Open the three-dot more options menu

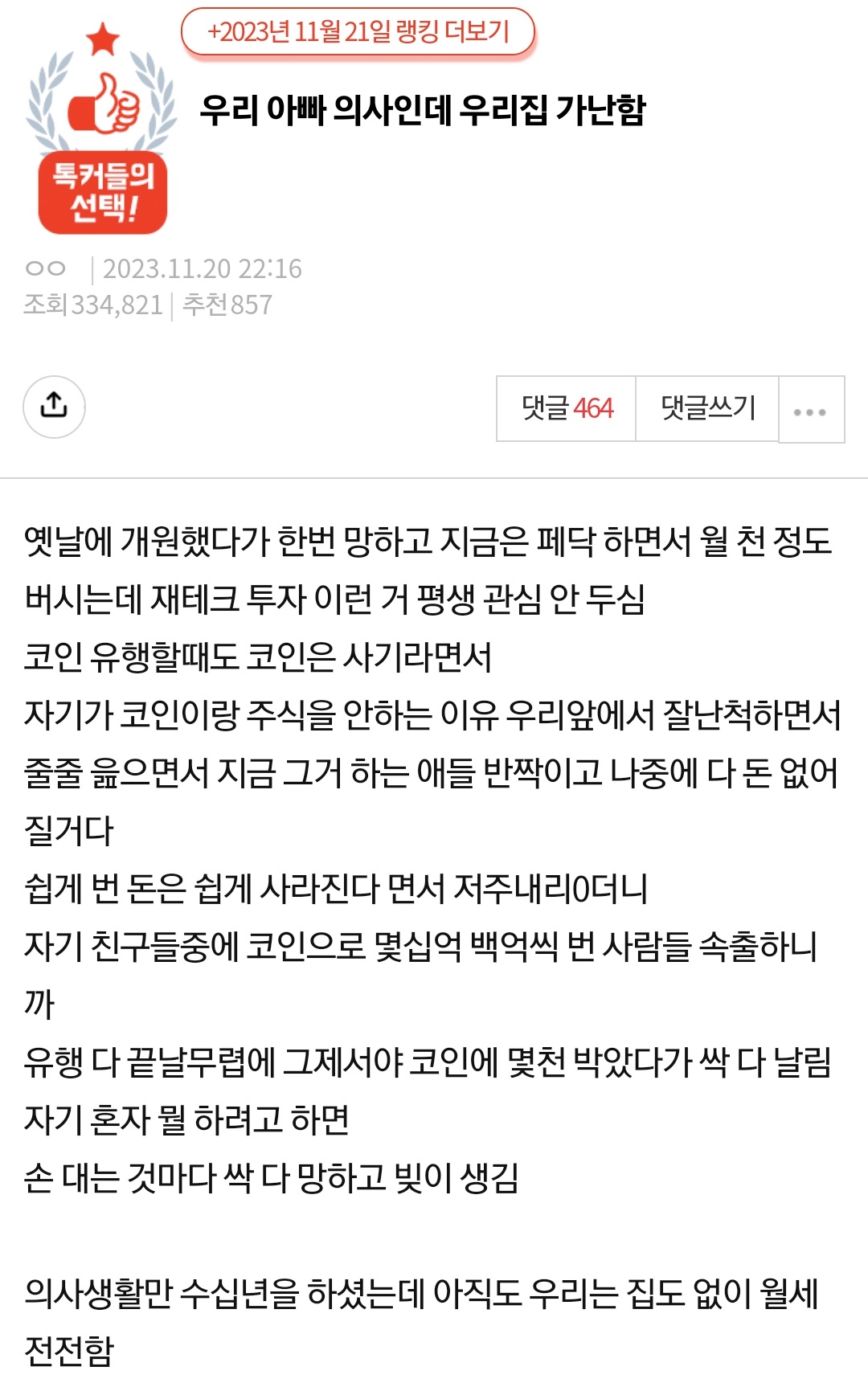click(x=810, y=410)
